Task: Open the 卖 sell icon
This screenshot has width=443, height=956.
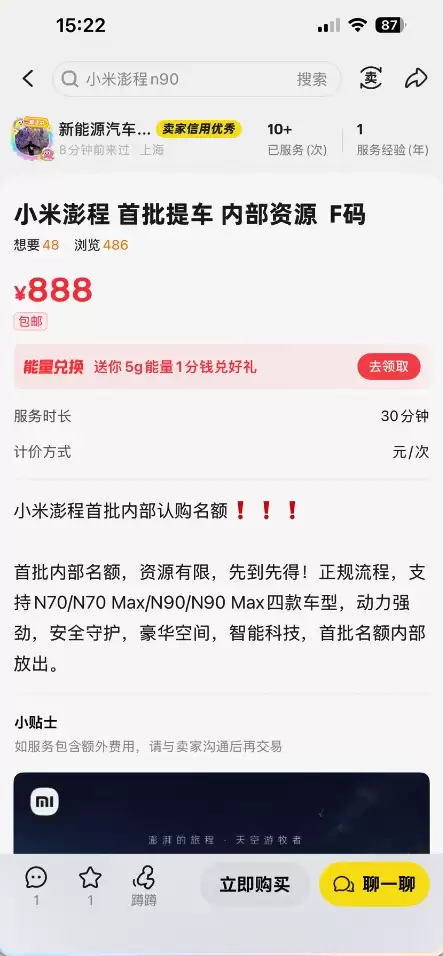Action: point(370,79)
